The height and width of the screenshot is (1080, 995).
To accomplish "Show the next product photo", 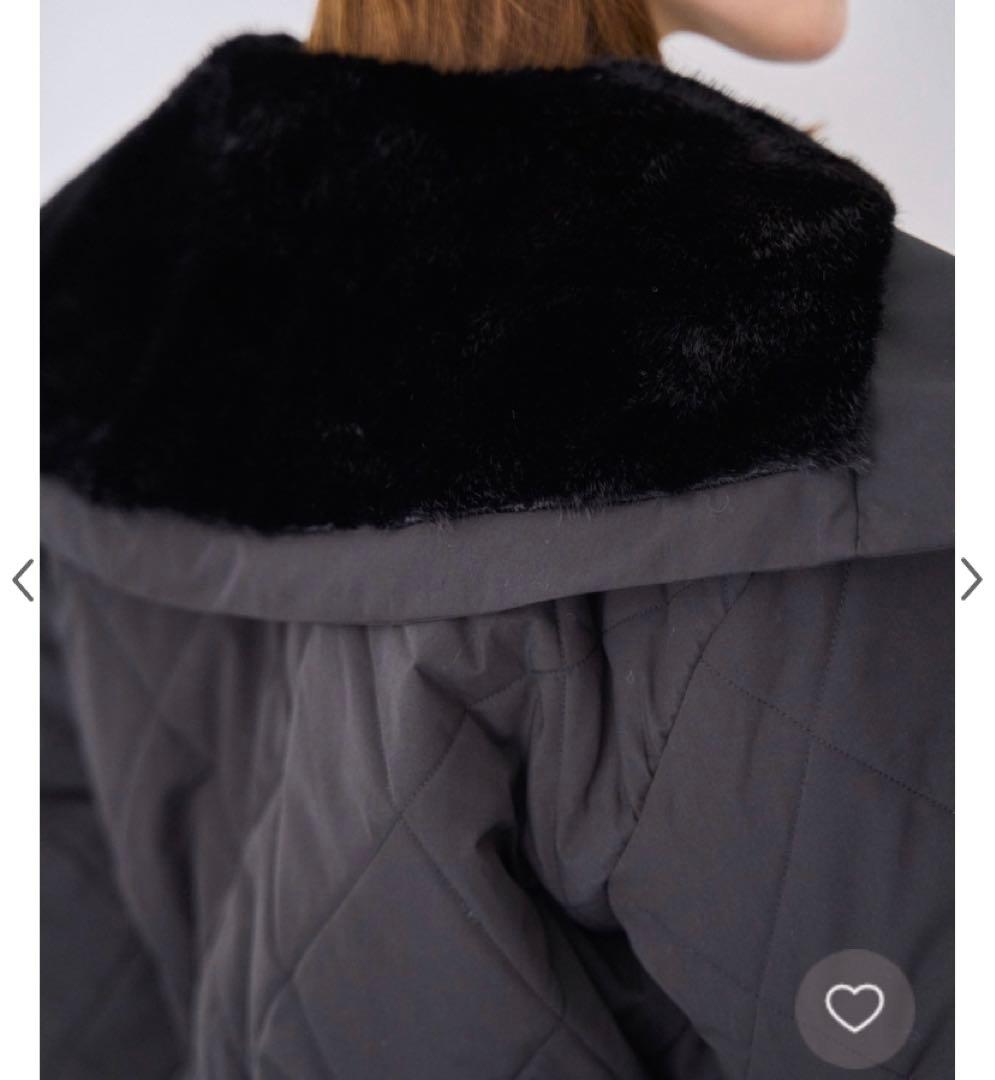I will point(971,579).
